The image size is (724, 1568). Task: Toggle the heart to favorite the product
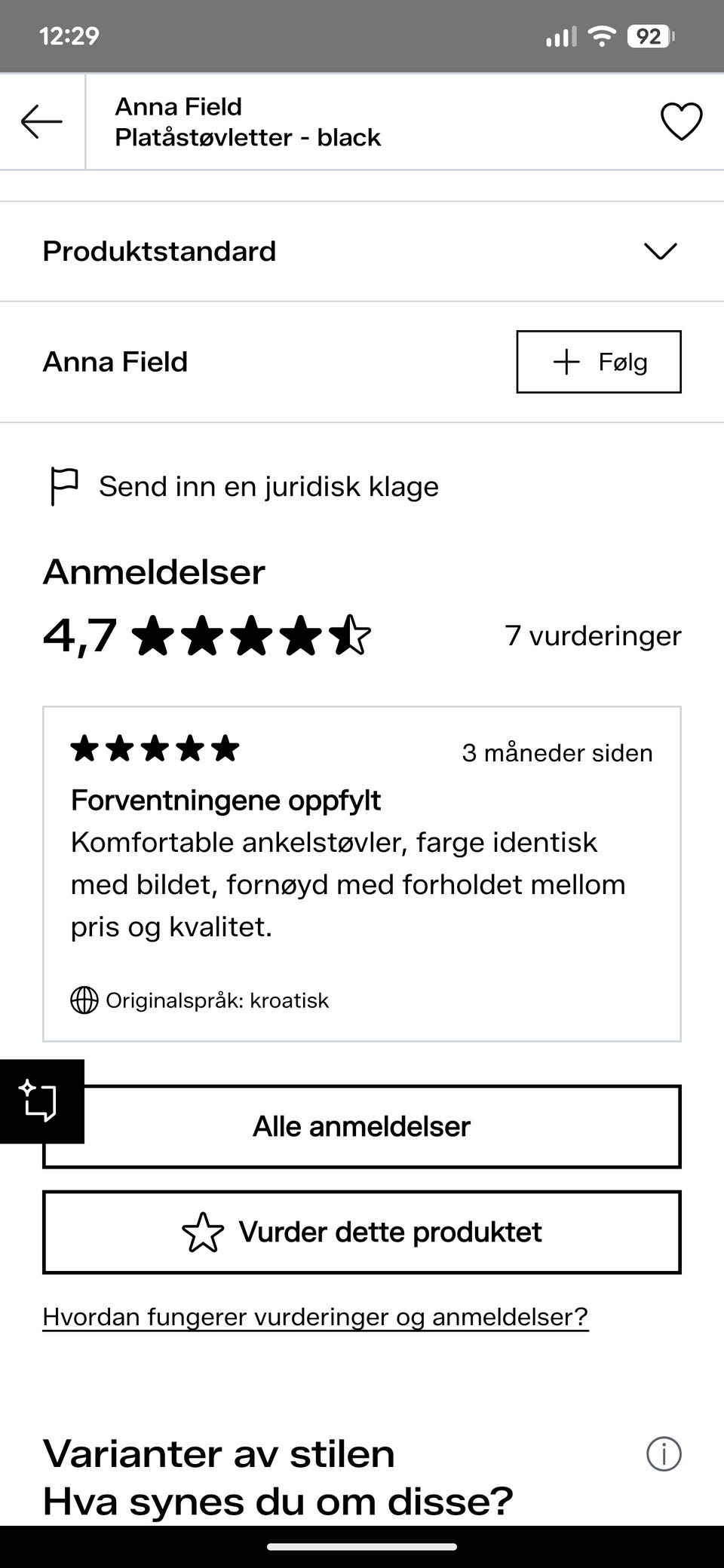point(681,121)
